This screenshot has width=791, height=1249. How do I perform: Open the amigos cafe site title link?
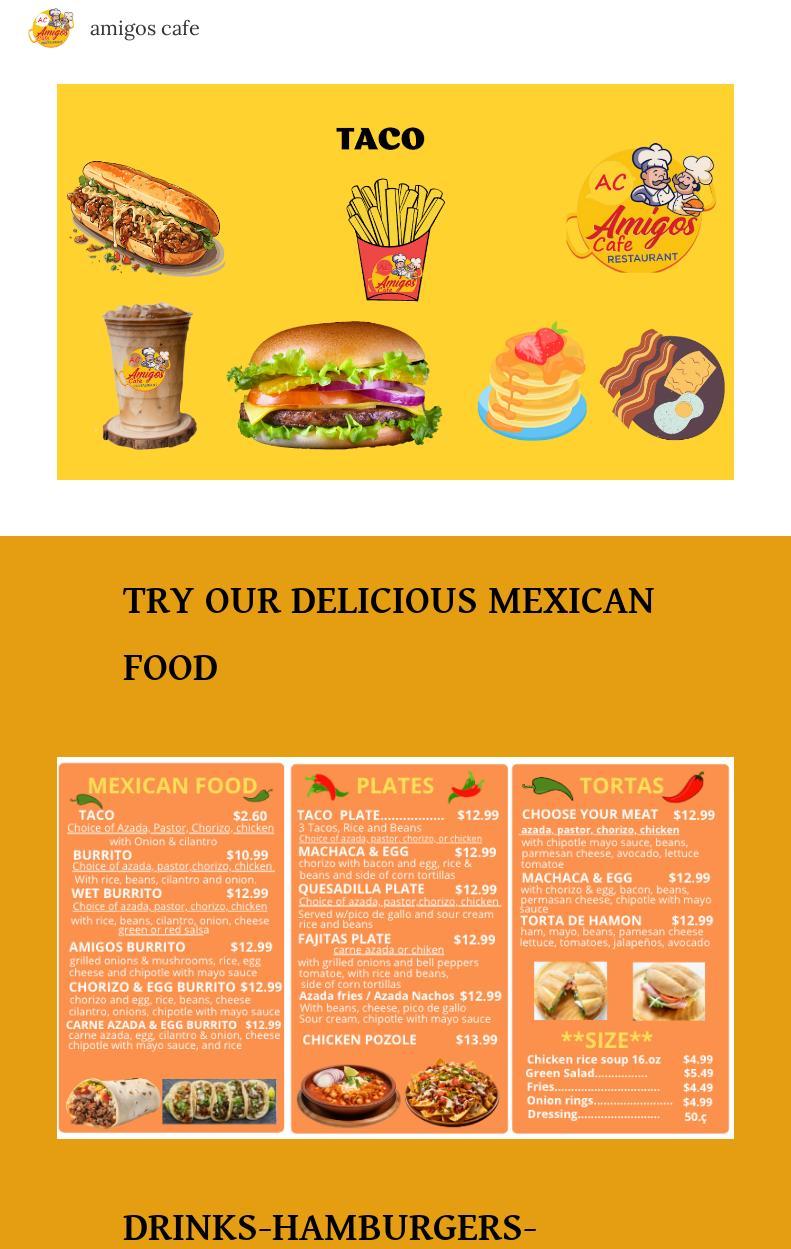click(144, 28)
